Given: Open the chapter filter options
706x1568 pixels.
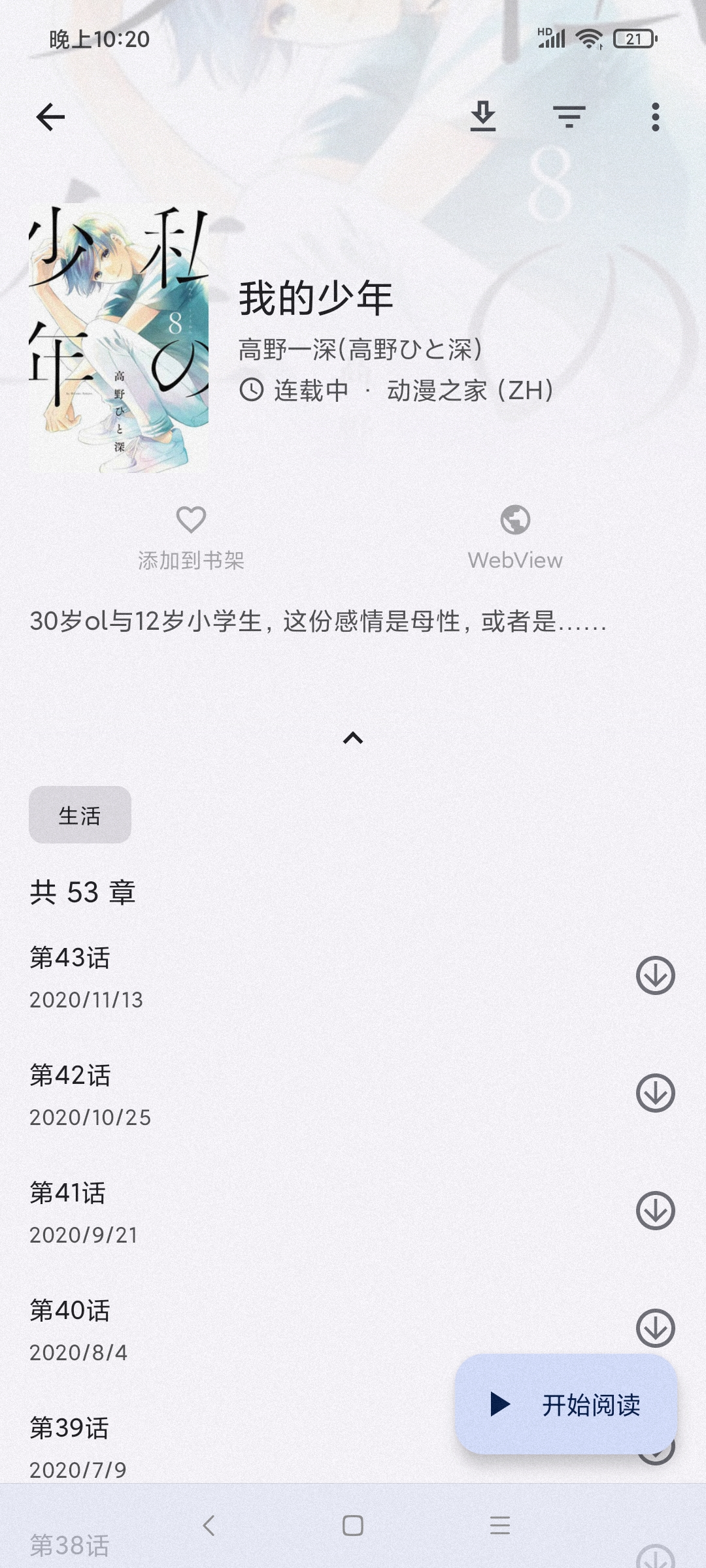Looking at the screenshot, I should click(569, 118).
